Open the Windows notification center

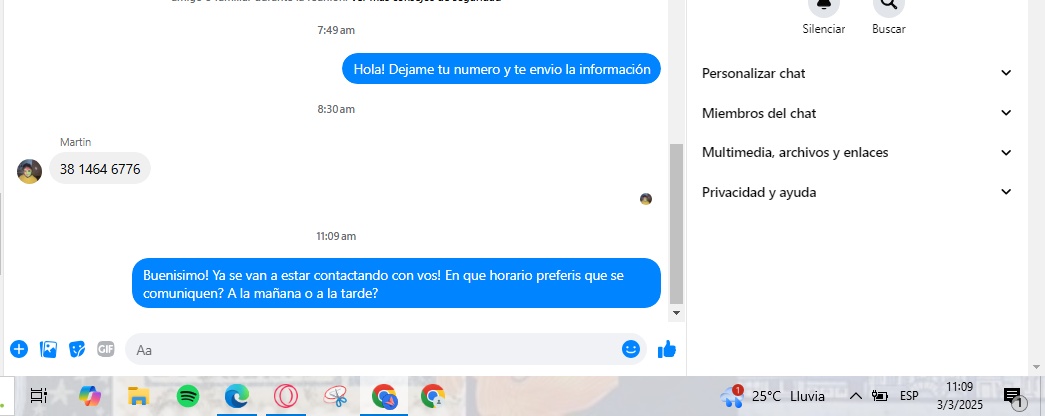point(1012,397)
